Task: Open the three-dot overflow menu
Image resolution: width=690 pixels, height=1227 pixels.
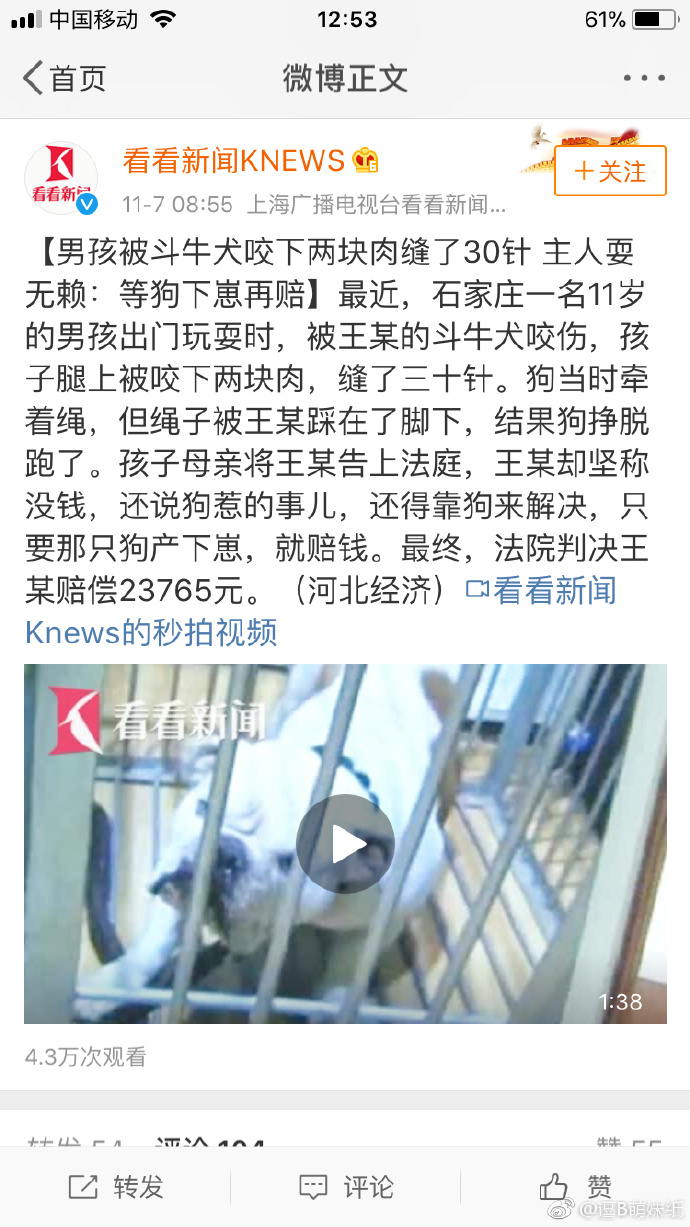Action: point(643,78)
